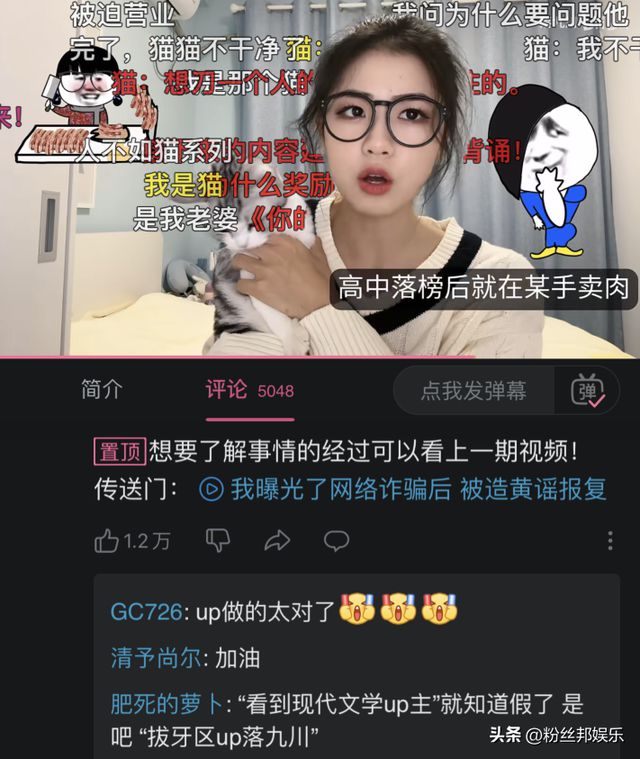Screen dimensions: 640x759
Task: Switch to the 简介 tab
Action: coord(101,390)
